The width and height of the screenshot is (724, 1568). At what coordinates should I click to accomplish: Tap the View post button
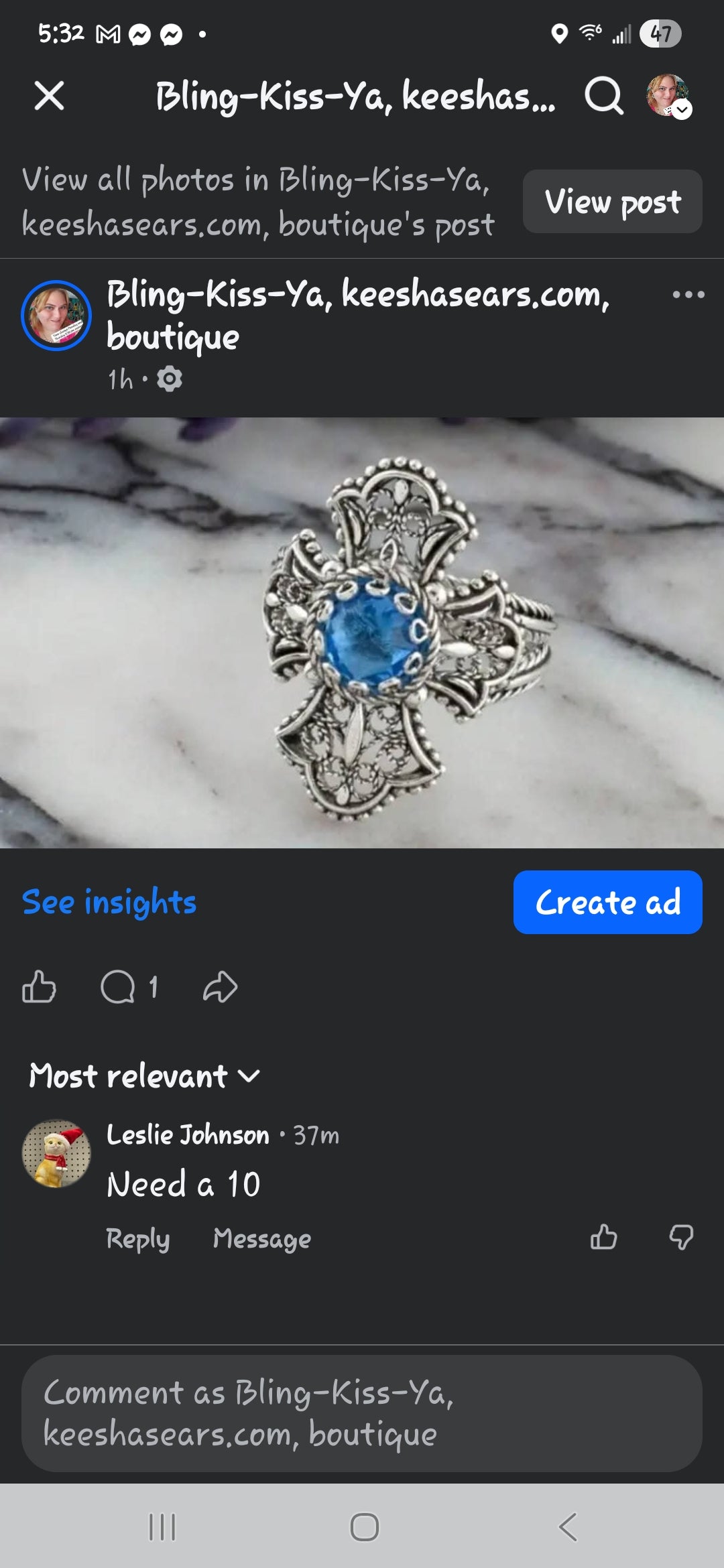coord(612,201)
